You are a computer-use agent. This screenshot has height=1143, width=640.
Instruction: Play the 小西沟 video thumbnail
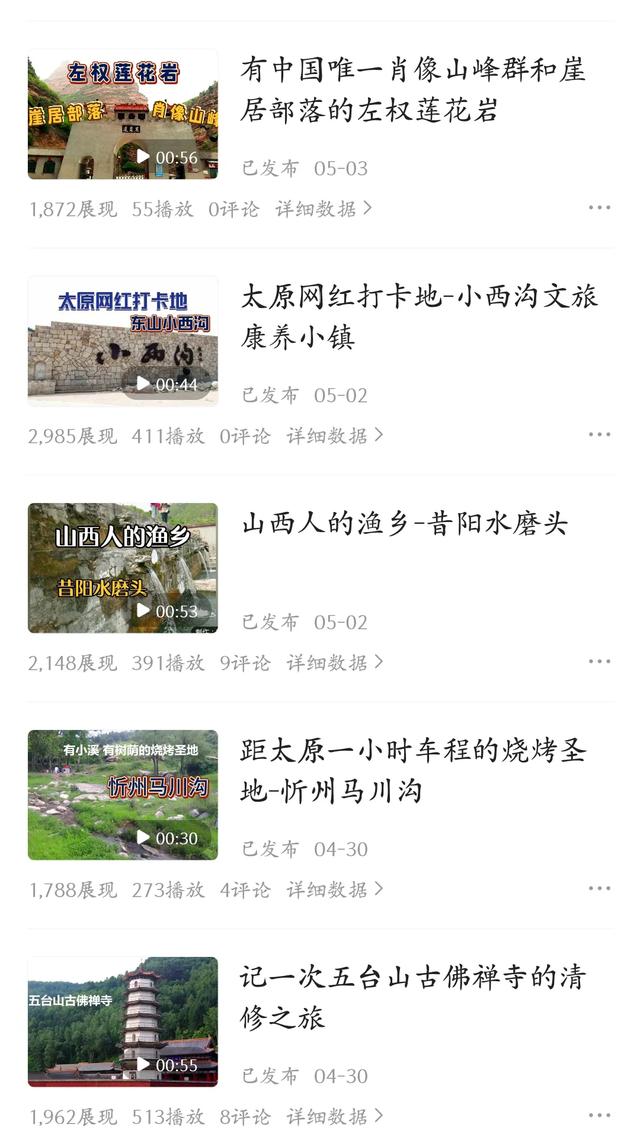point(122,341)
